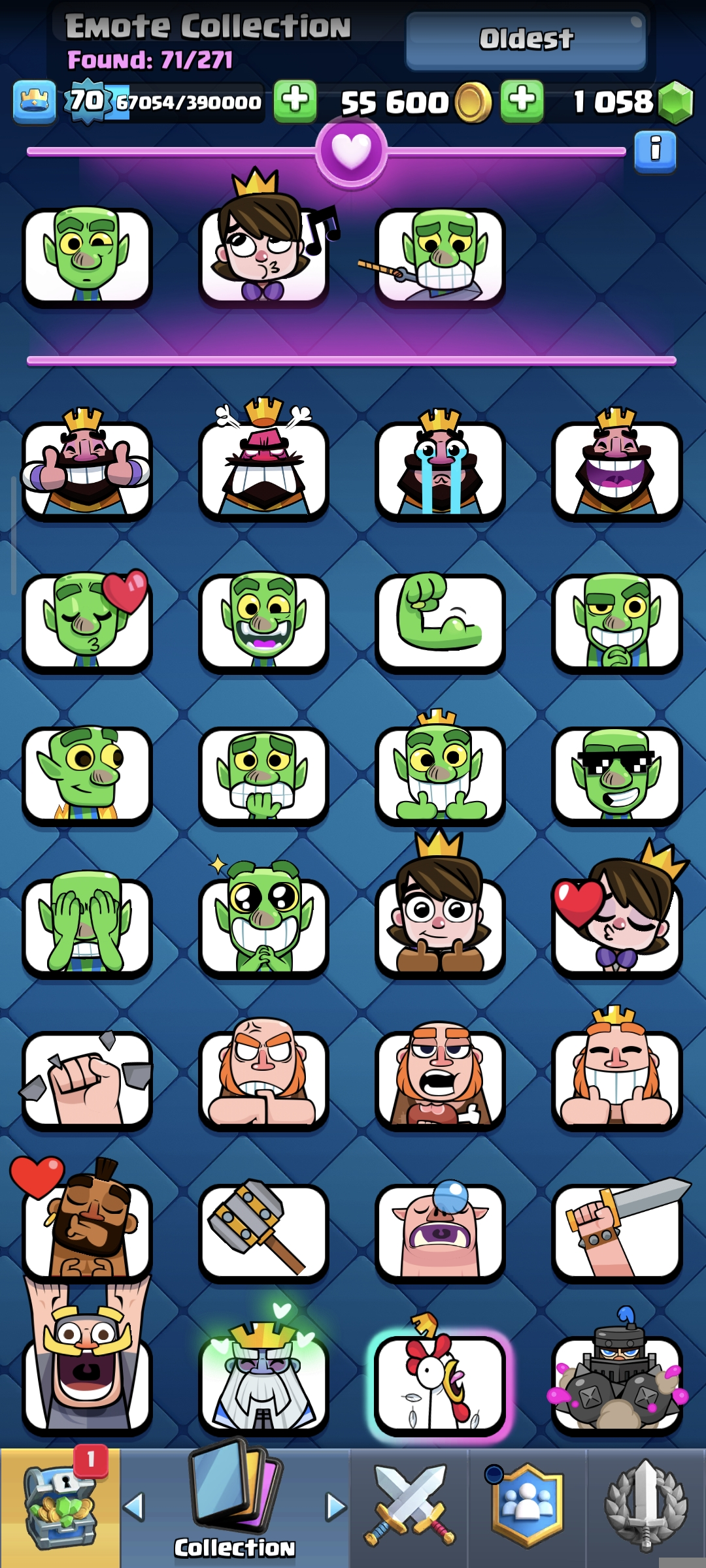This screenshot has height=1568, width=706.
Task: Open the whistling princess favorite emote
Action: 263,256
